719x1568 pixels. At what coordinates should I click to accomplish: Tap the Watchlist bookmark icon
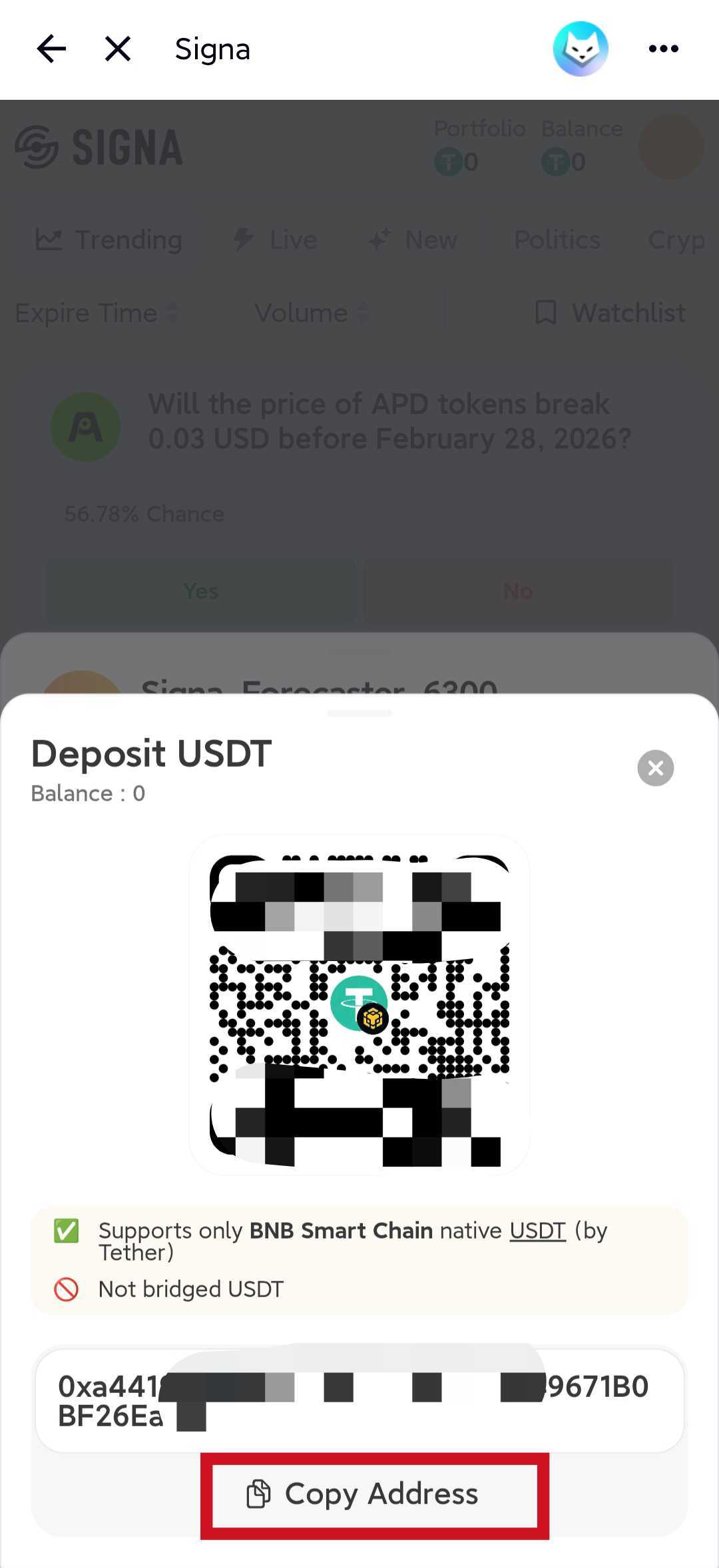click(545, 313)
